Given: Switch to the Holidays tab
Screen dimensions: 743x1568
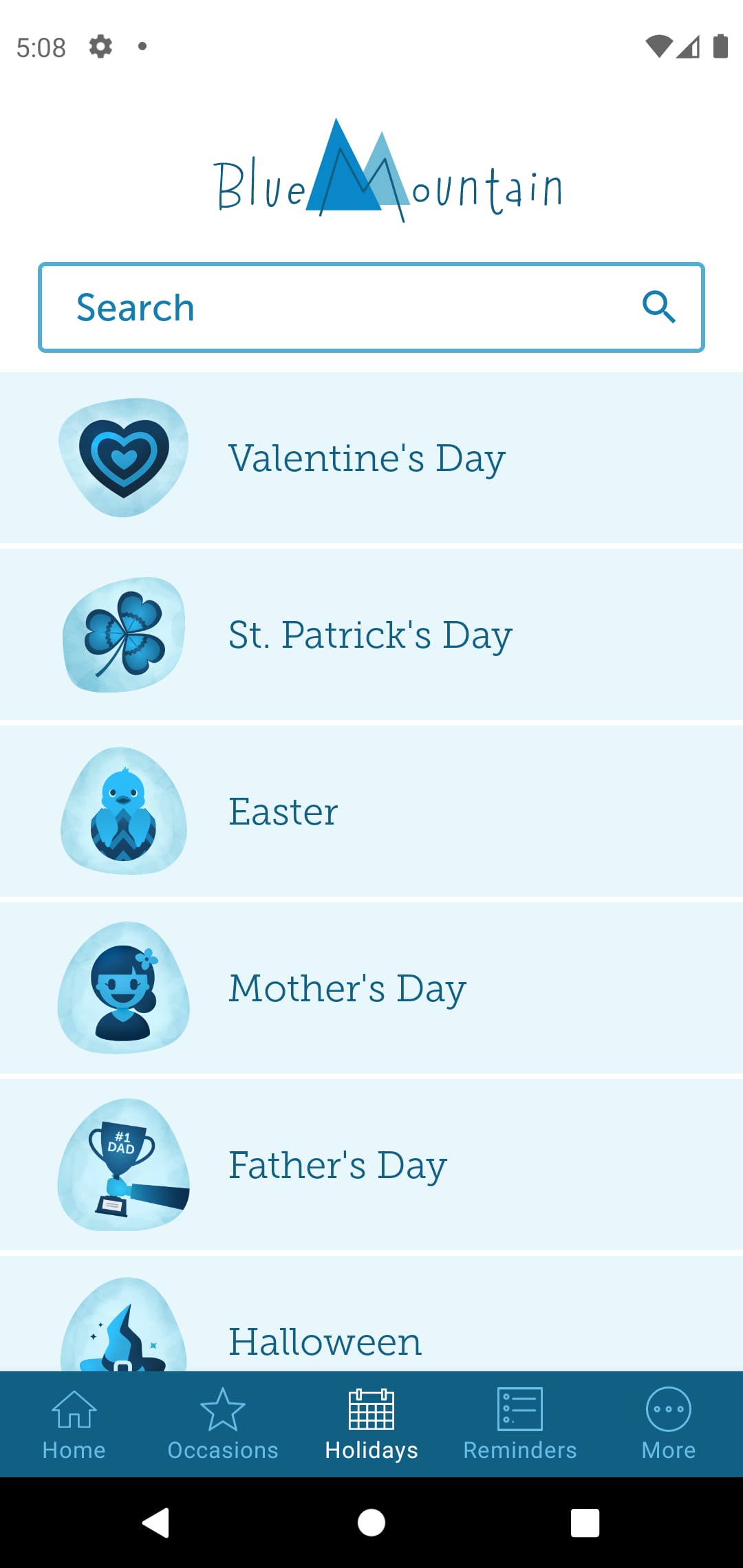Looking at the screenshot, I should click(371, 1424).
